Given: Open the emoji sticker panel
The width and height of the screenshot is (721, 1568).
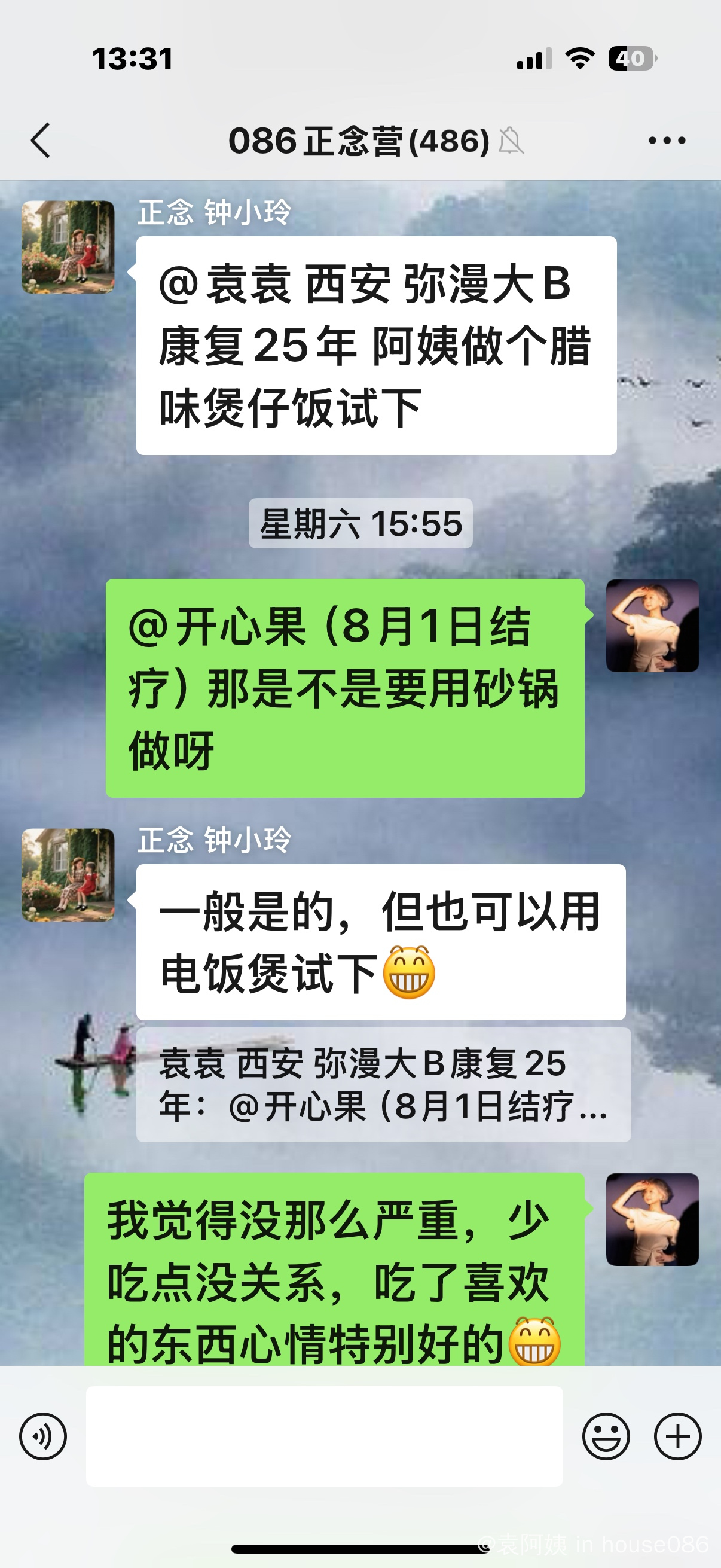Looking at the screenshot, I should (606, 1436).
